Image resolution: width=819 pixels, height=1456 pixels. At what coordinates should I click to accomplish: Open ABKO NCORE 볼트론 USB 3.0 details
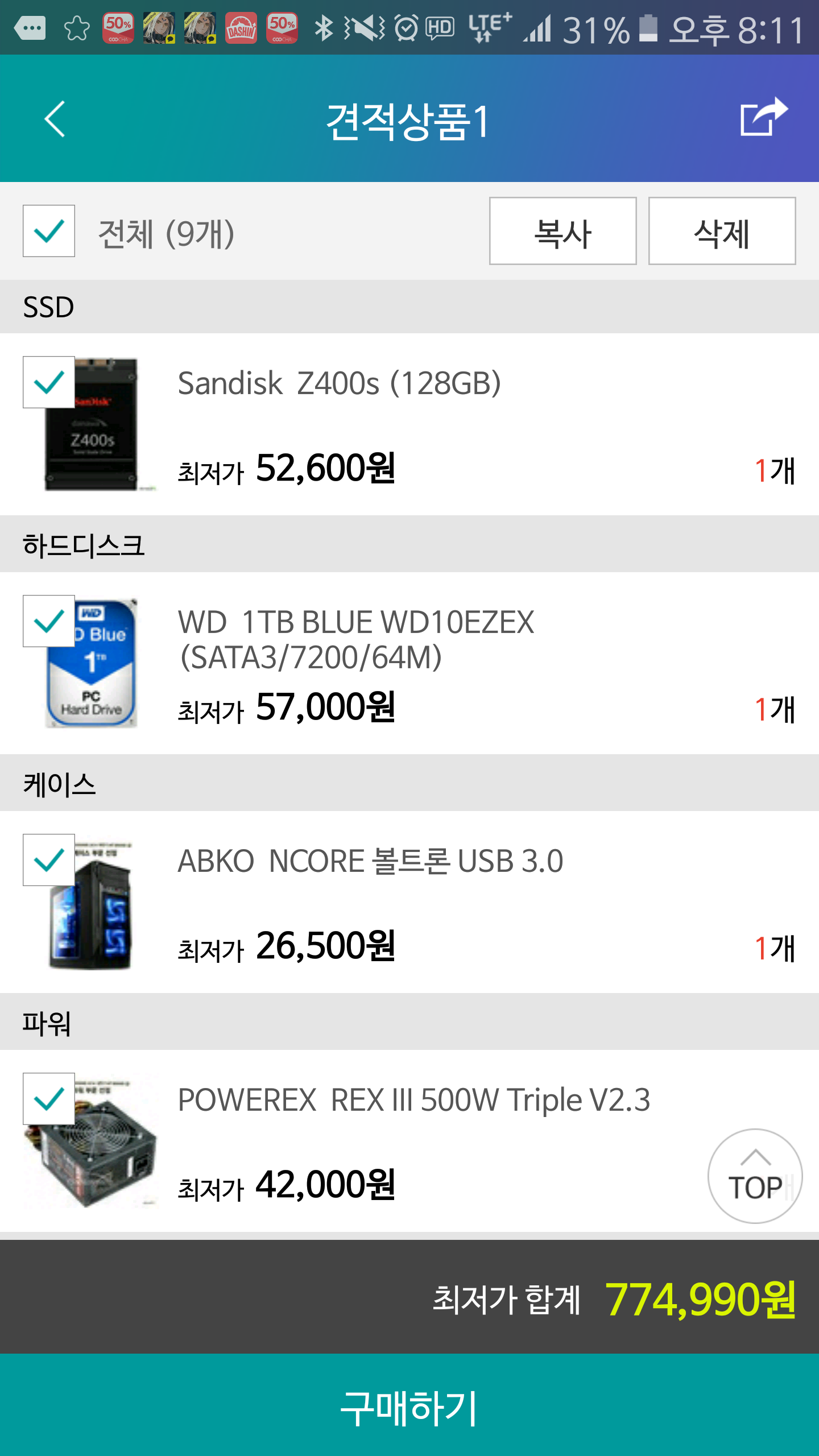tap(370, 861)
